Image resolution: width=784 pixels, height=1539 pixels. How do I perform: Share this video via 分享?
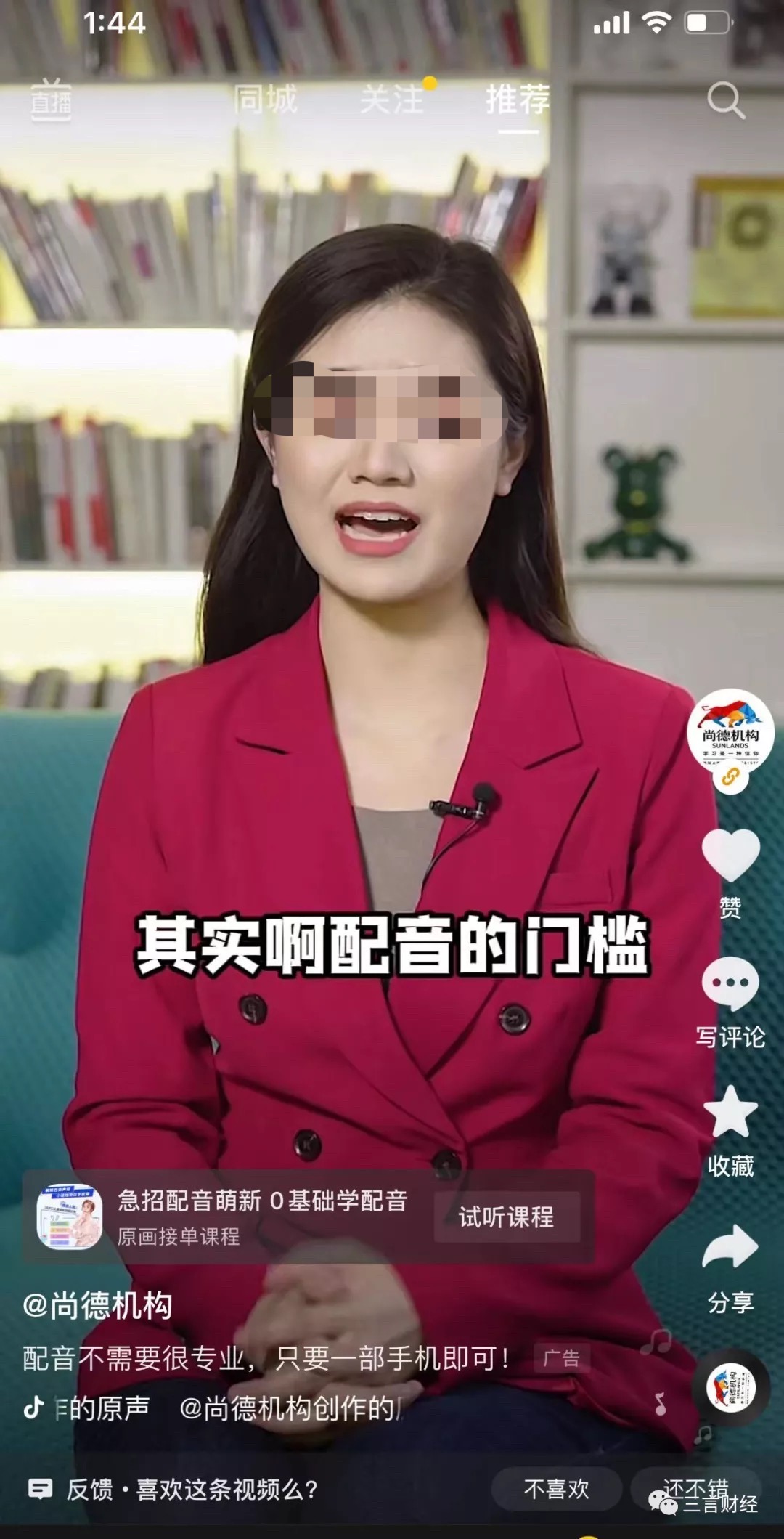tap(730, 1247)
